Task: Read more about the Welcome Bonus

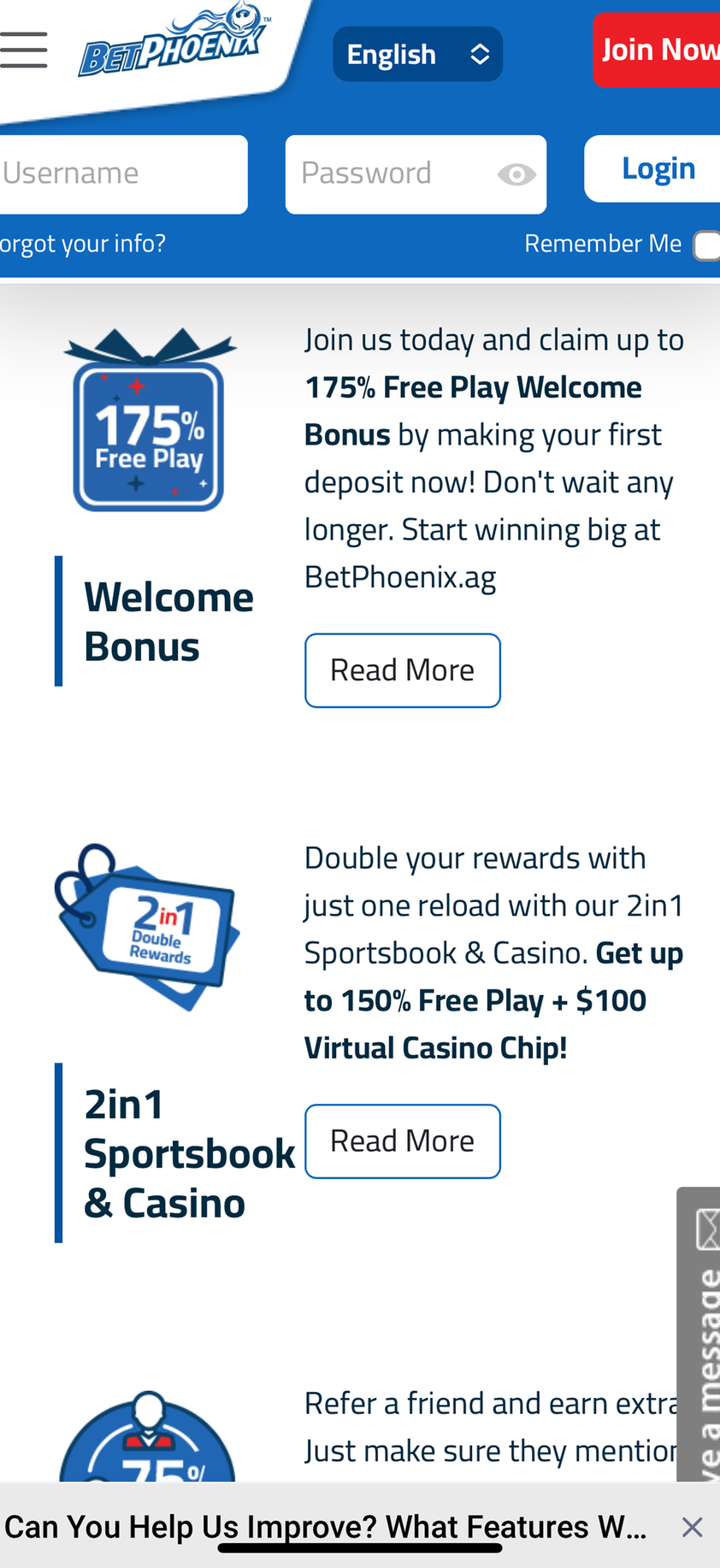Action: [403, 670]
